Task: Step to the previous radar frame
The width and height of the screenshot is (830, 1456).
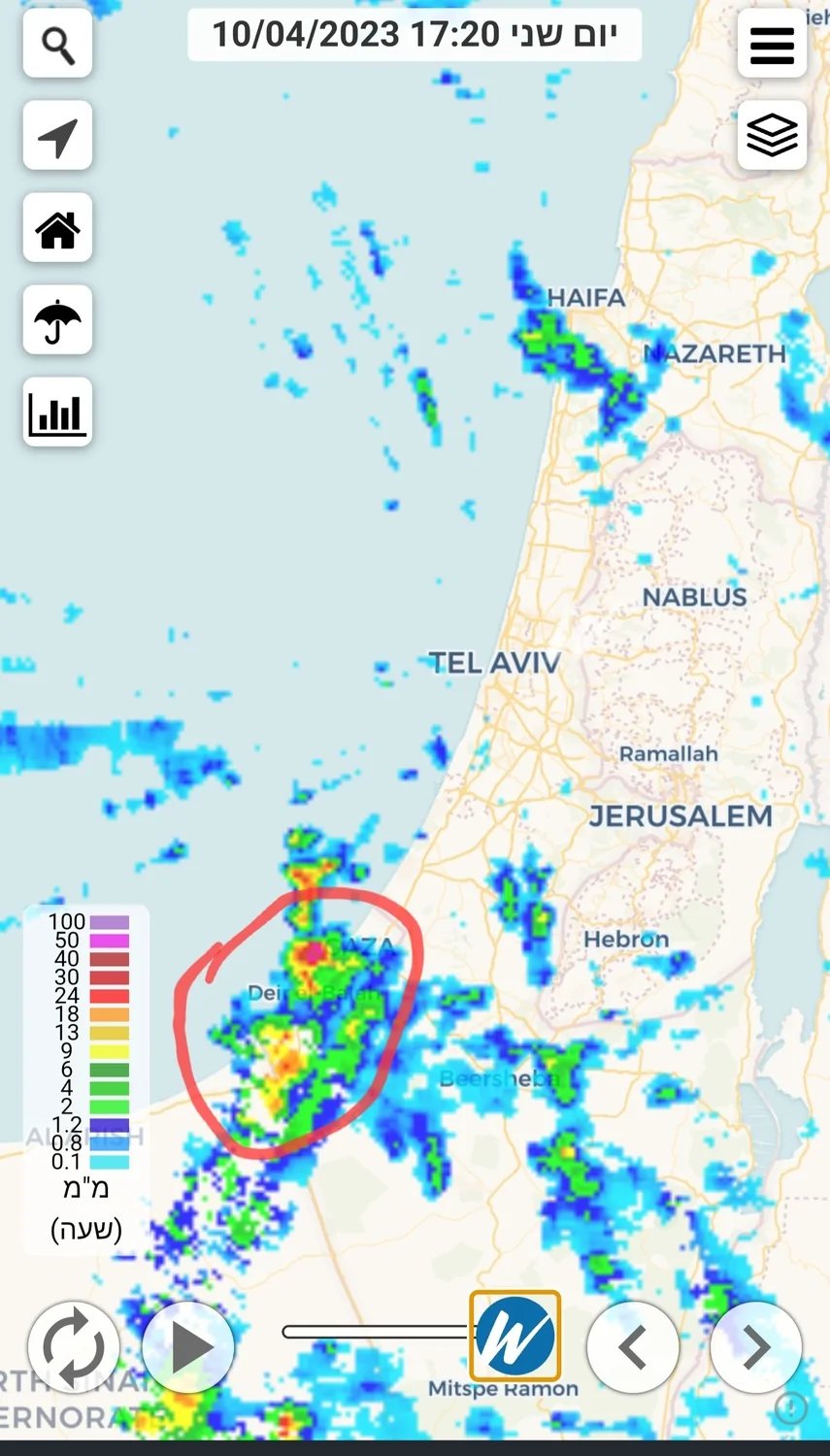Action: pos(633,1347)
